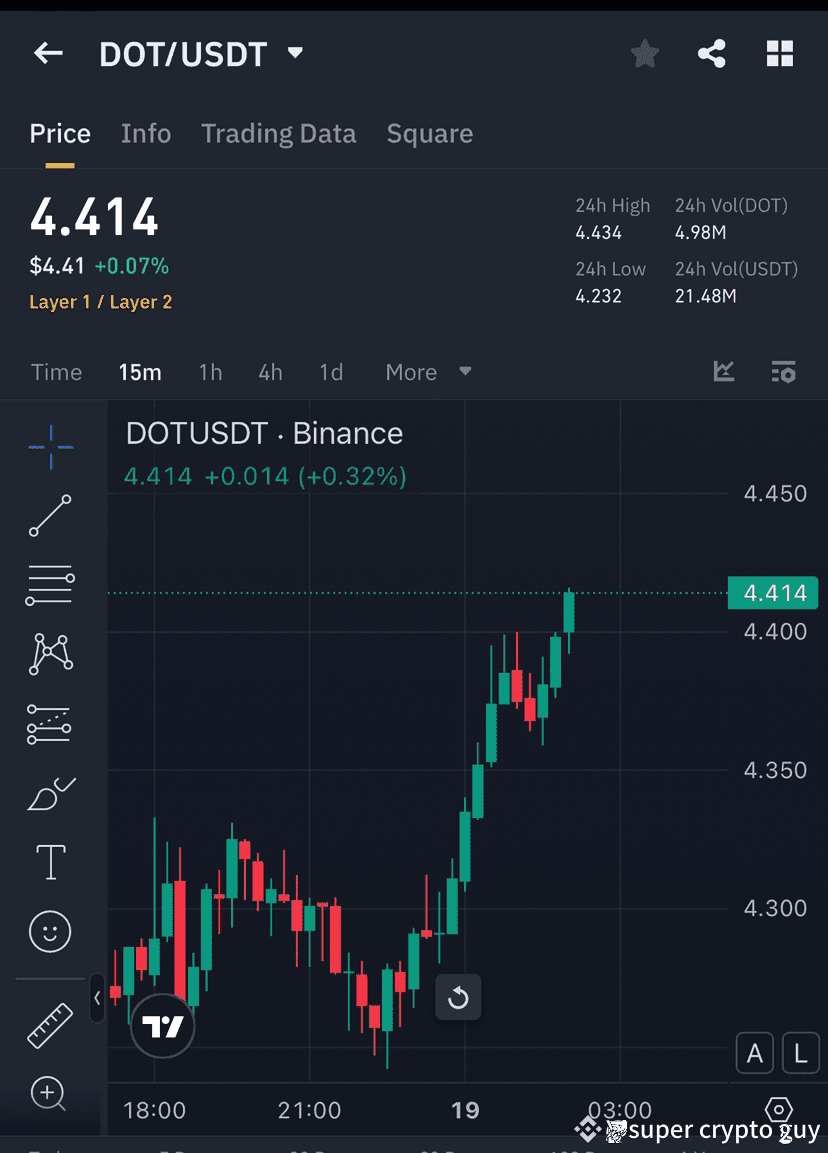The width and height of the screenshot is (828, 1153).
Task: Share the DOT/USDT chart
Action: [712, 54]
